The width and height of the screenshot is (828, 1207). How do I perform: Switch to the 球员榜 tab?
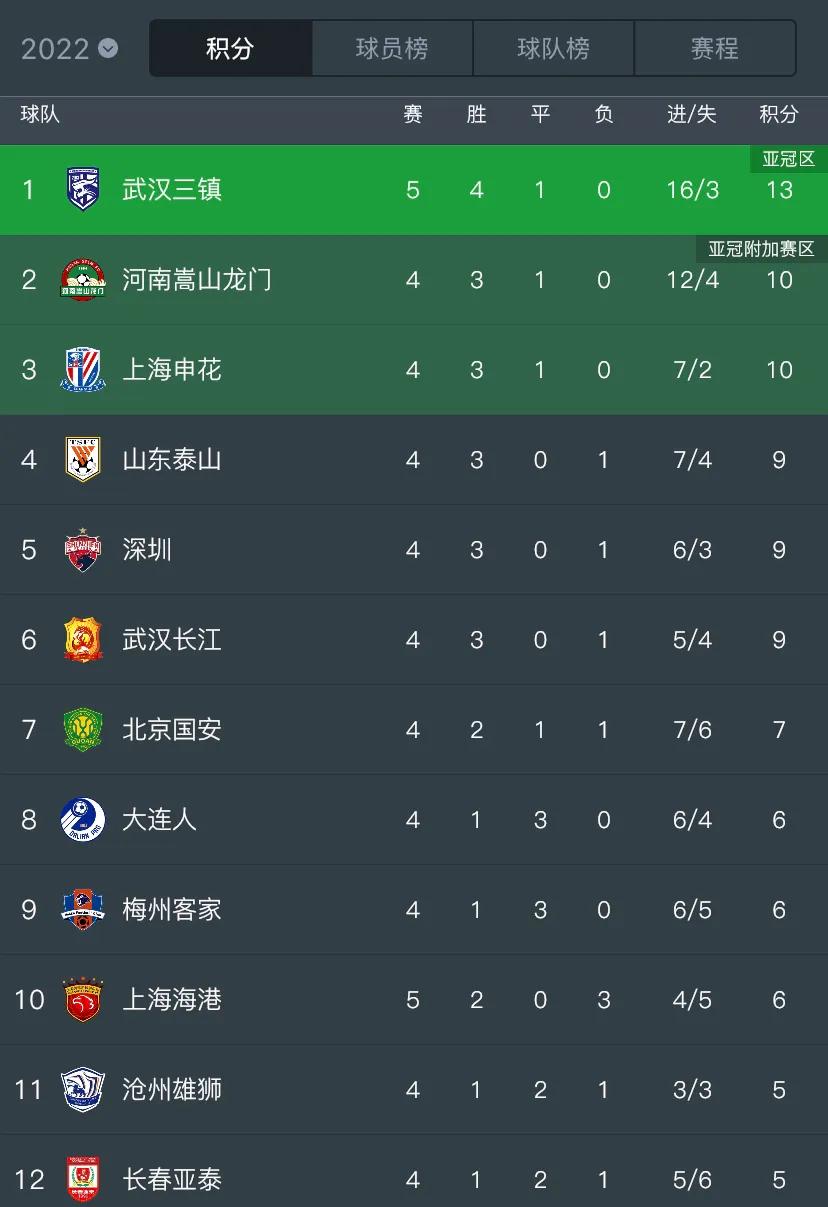coord(392,48)
